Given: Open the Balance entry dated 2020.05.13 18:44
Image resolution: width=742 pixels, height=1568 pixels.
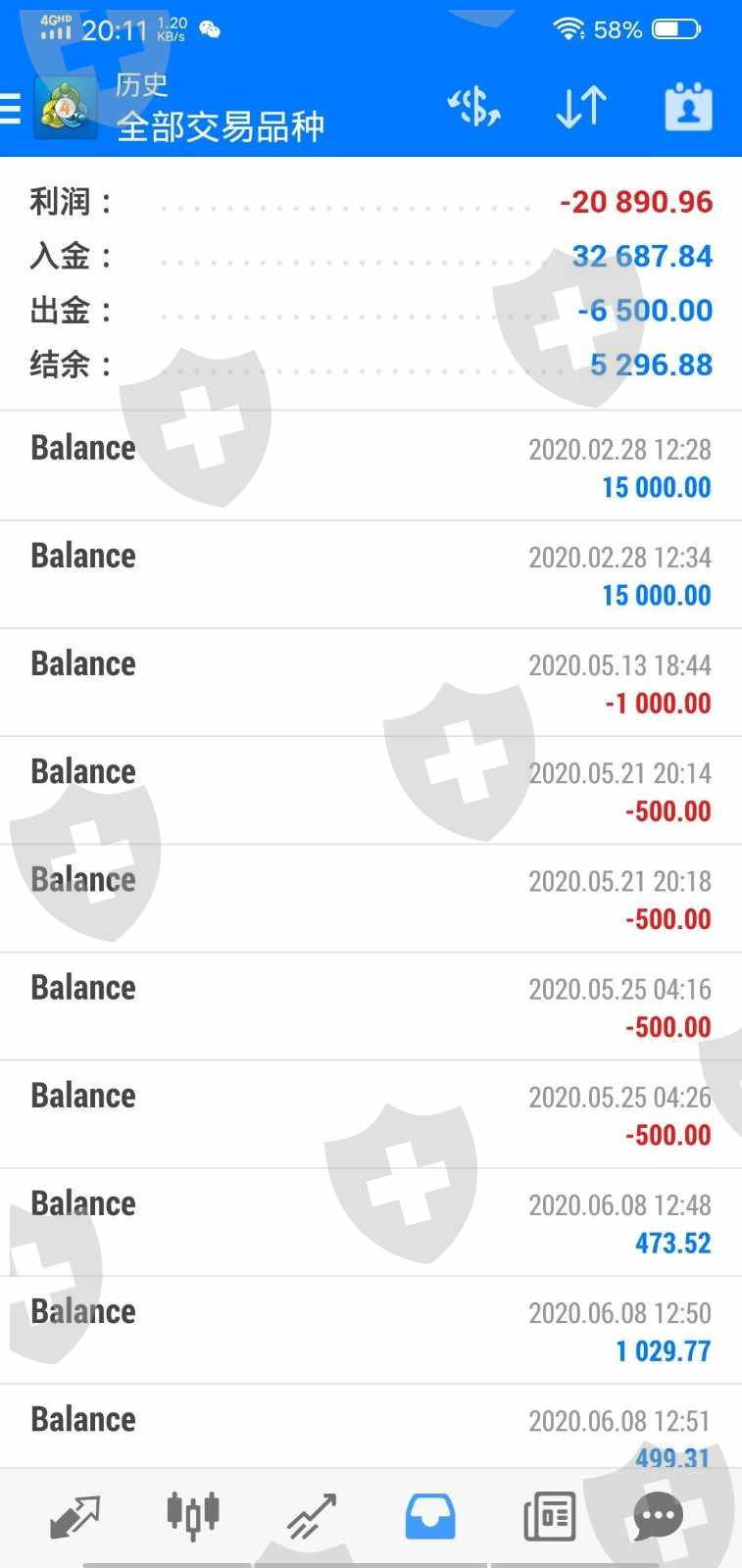Looking at the screenshot, I should (371, 682).
